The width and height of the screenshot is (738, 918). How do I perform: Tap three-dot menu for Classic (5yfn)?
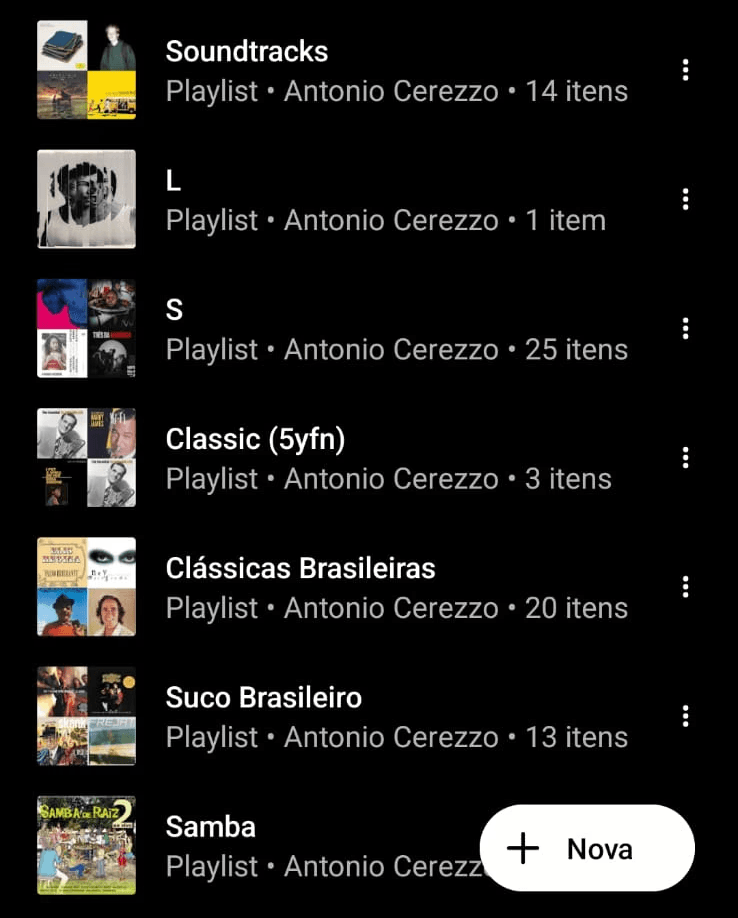pyautogui.click(x=685, y=457)
